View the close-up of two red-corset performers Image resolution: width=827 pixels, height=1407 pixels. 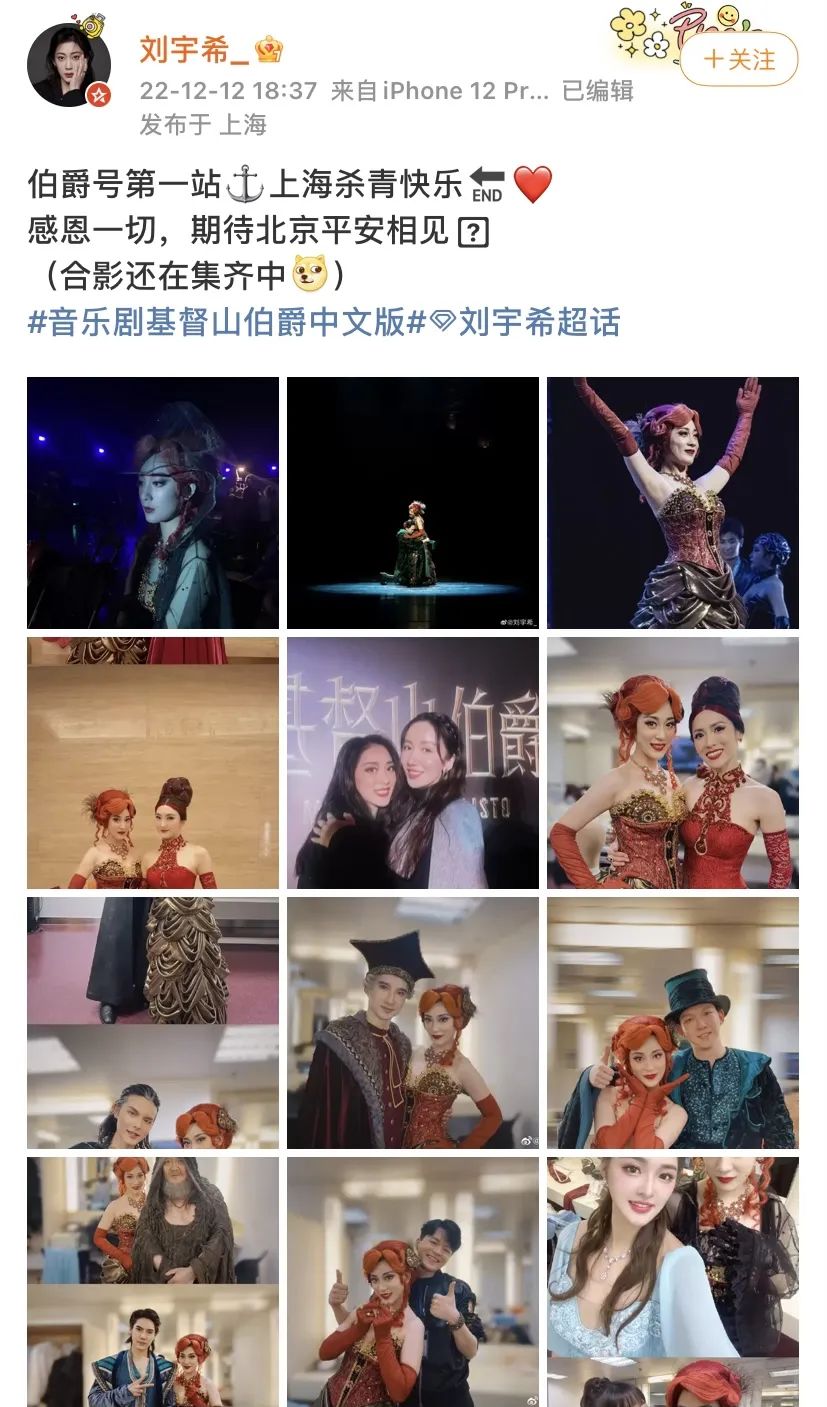(673, 762)
